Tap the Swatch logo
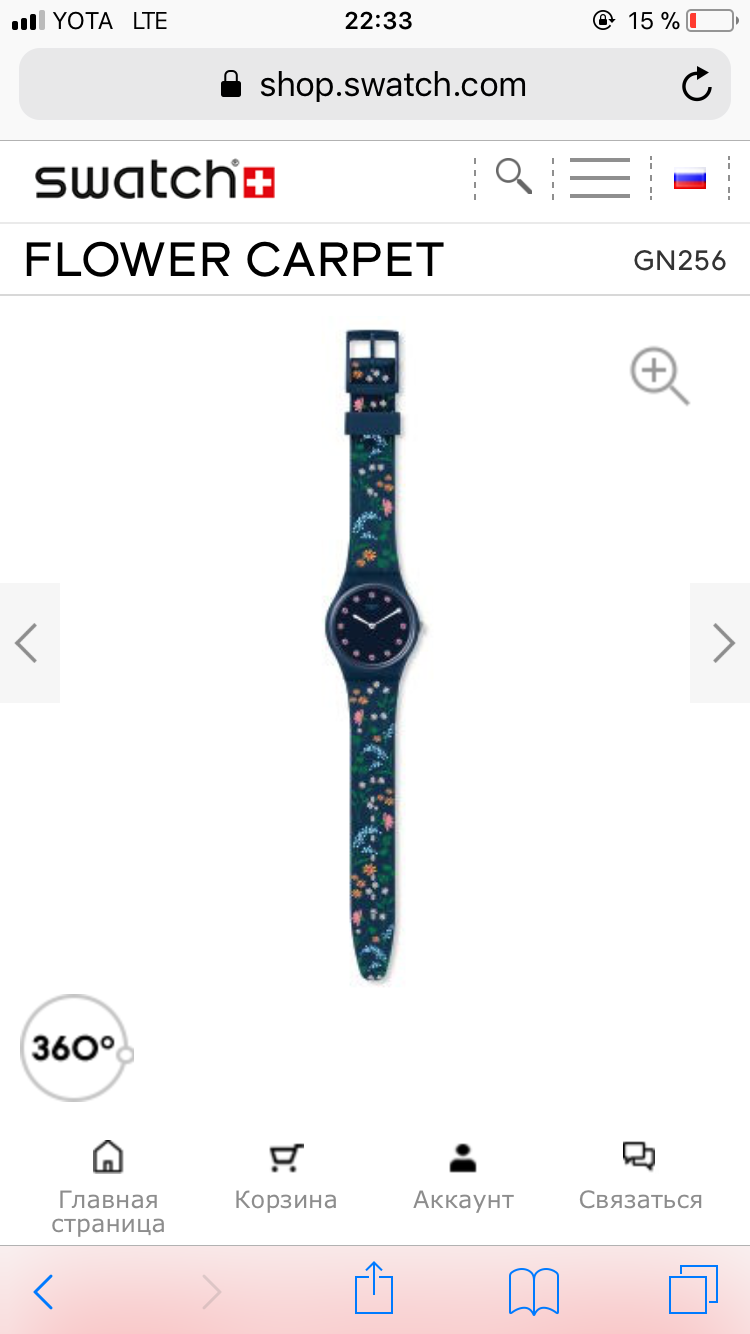The height and width of the screenshot is (1334, 750). pos(155,179)
